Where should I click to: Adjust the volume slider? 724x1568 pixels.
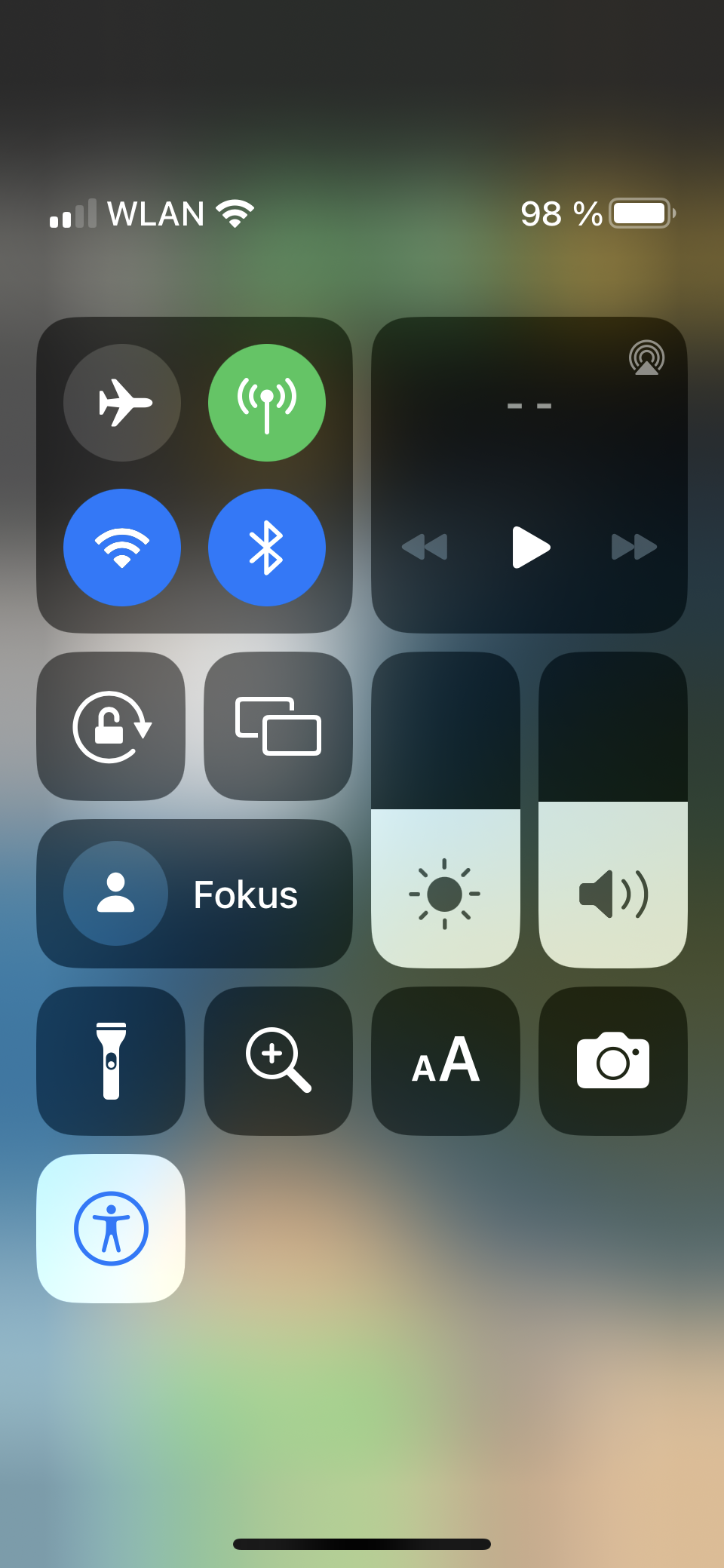[x=613, y=810]
